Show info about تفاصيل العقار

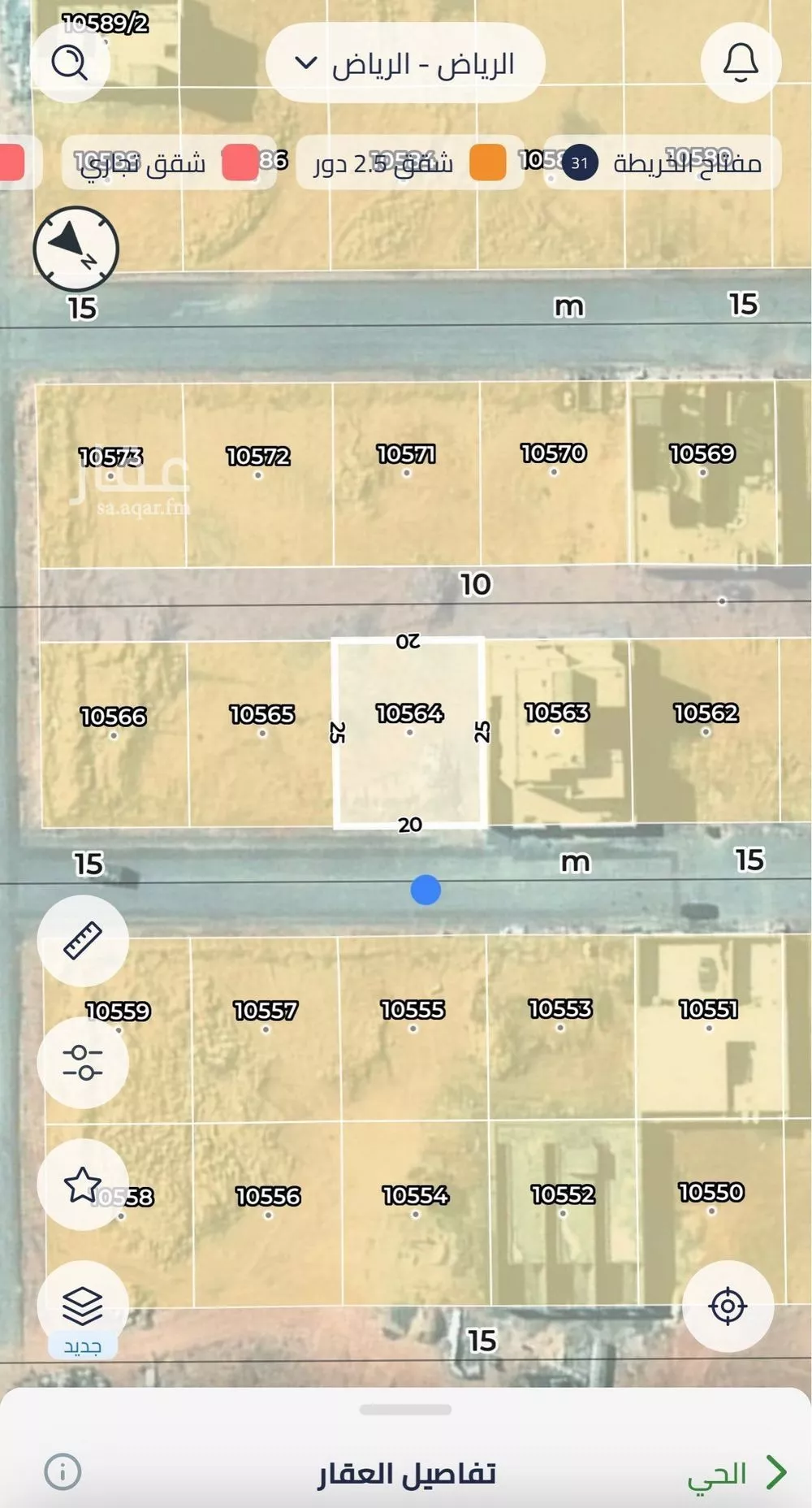click(x=63, y=1471)
